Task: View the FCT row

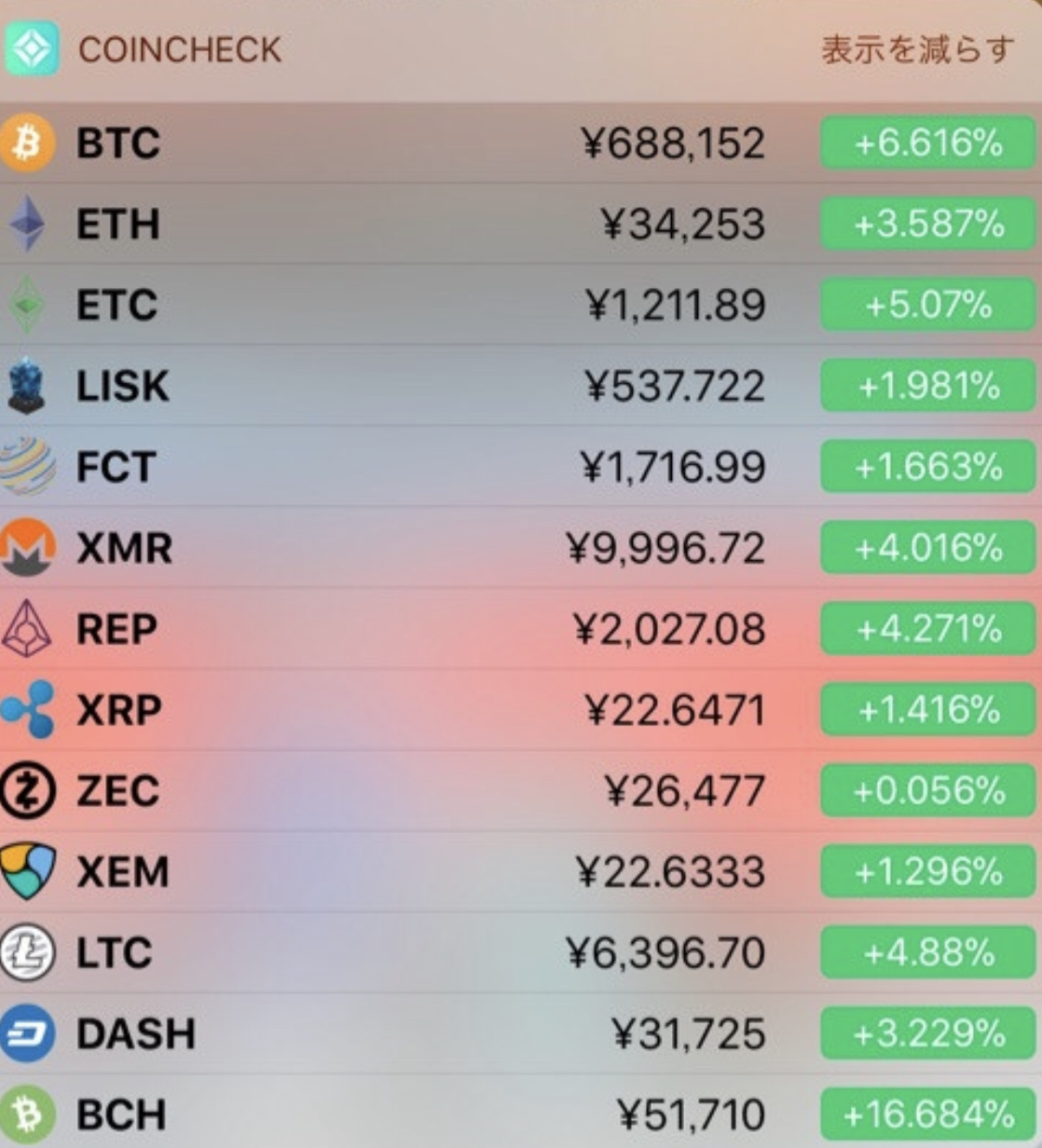Action: click(520, 467)
